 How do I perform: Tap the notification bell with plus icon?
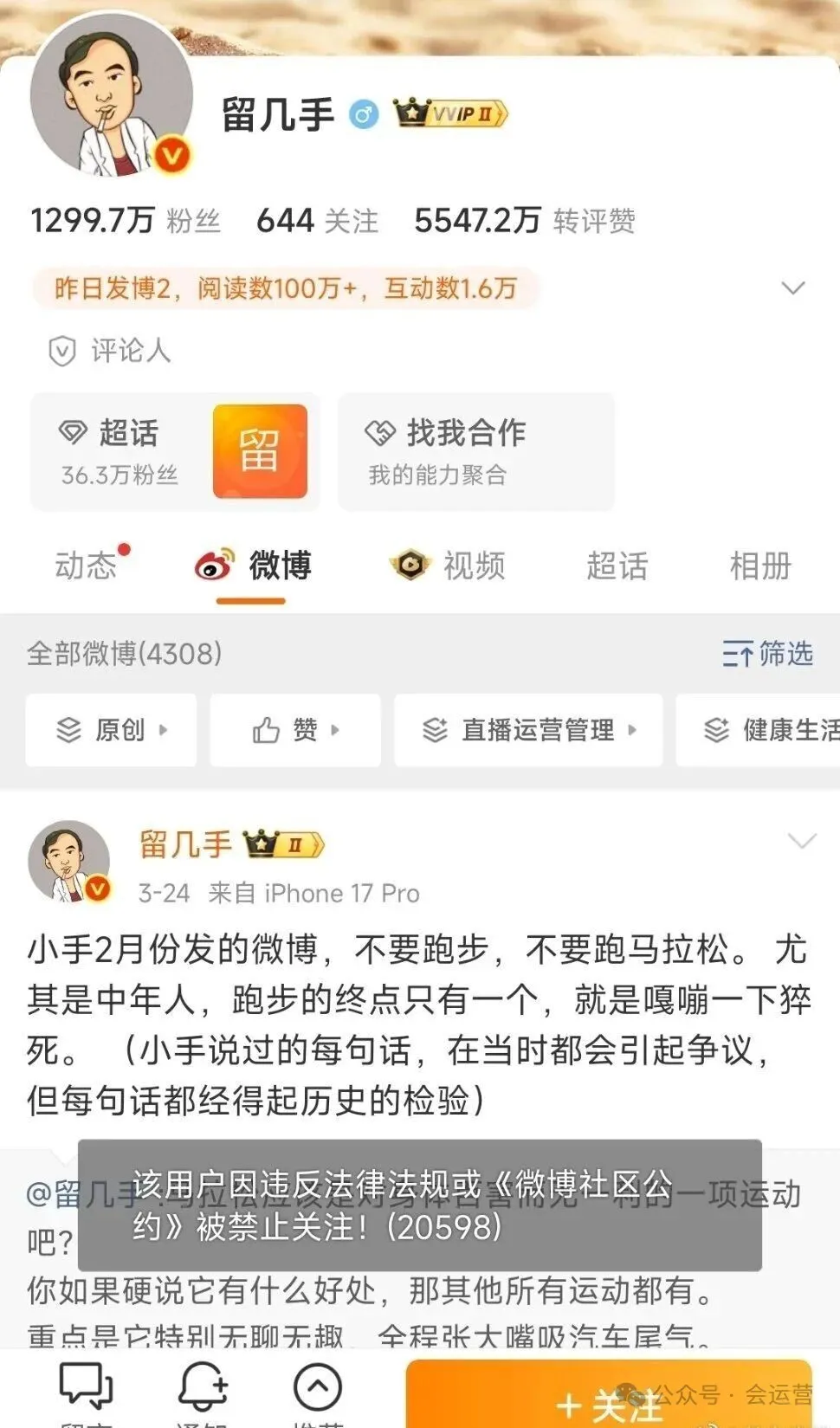[202, 1387]
